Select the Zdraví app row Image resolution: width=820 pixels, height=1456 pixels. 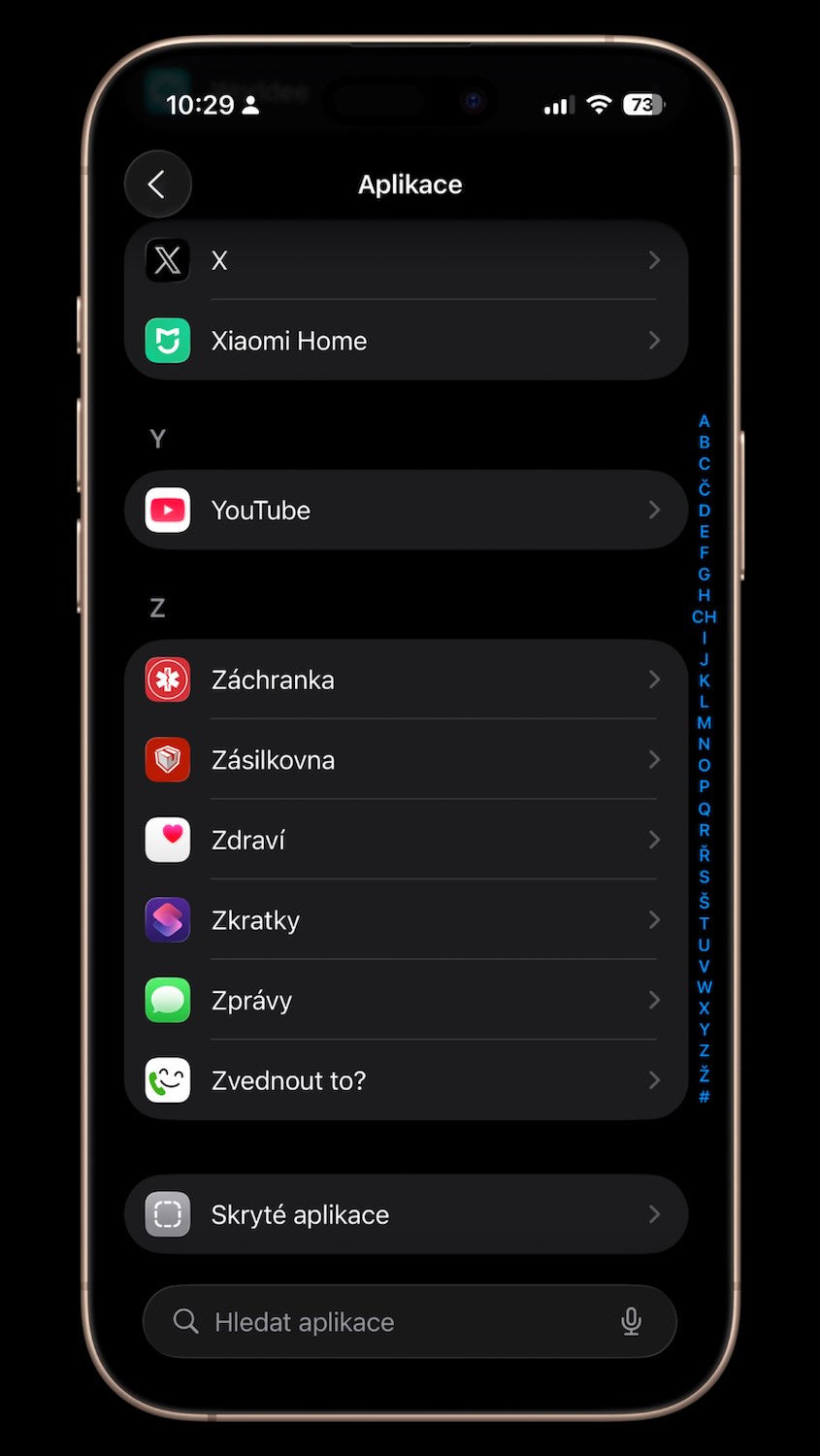406,841
